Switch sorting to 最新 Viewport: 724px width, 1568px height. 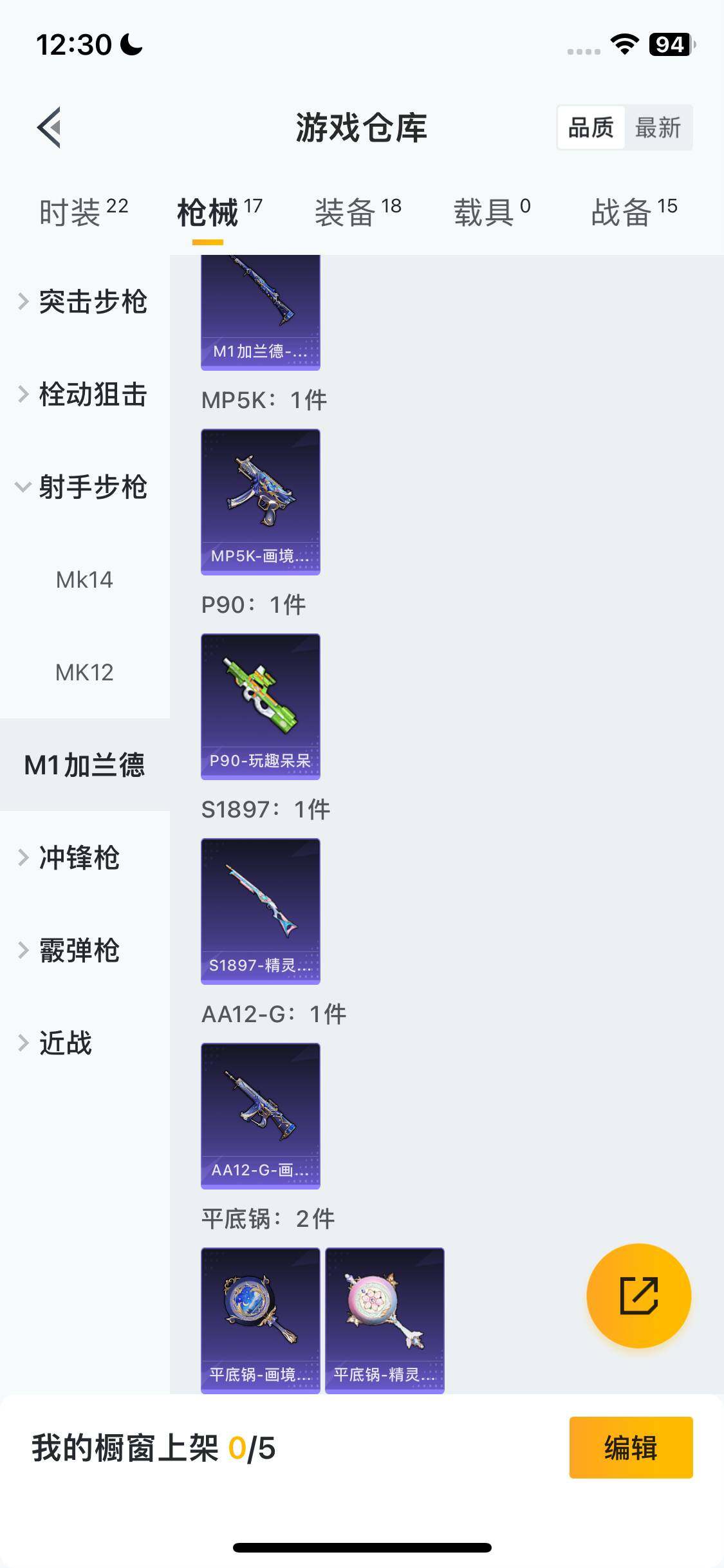tap(658, 128)
